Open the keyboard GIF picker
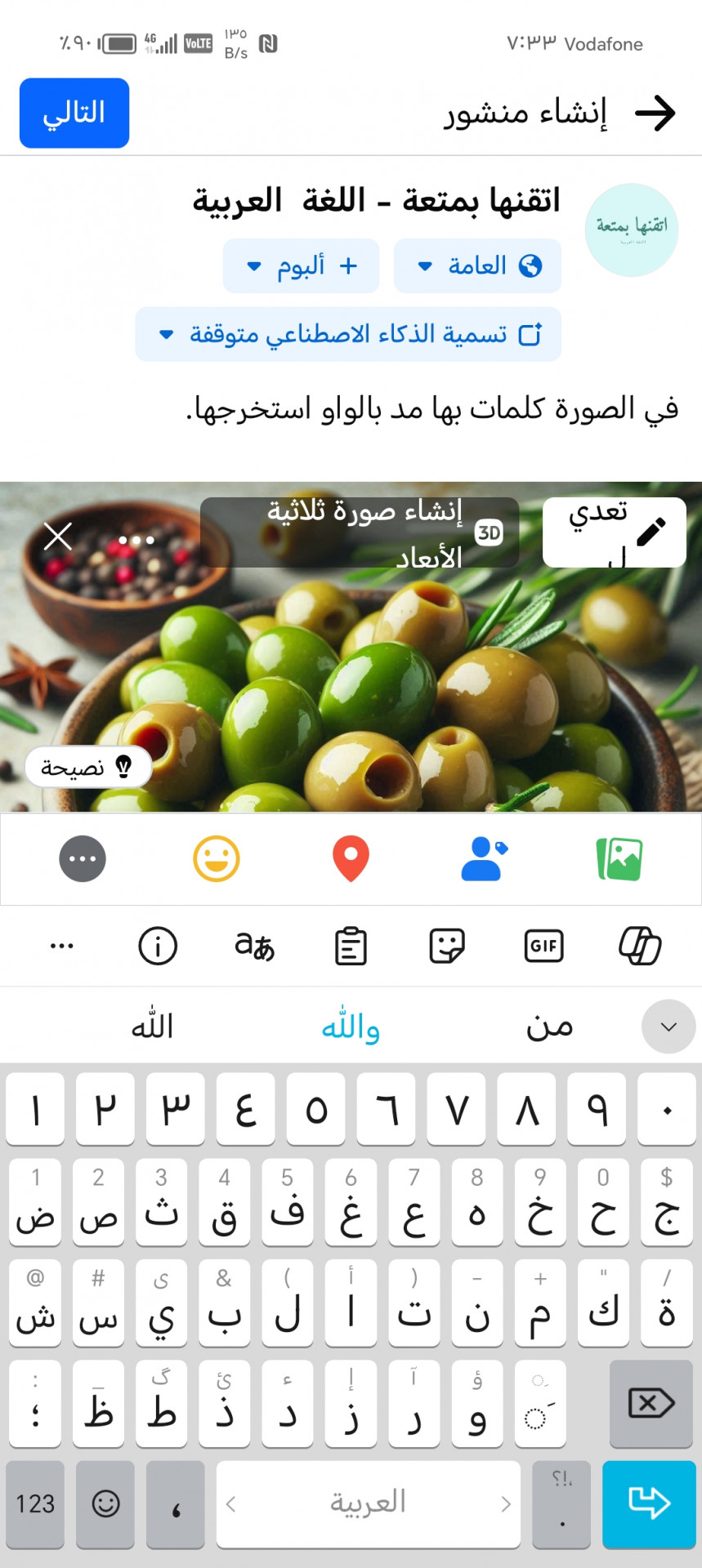This screenshot has height=1568, width=702. pos(543,946)
